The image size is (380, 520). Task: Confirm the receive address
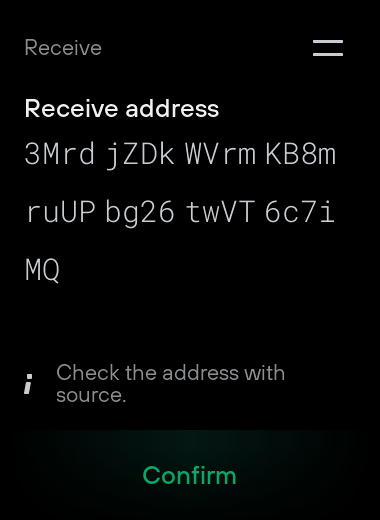(189, 475)
